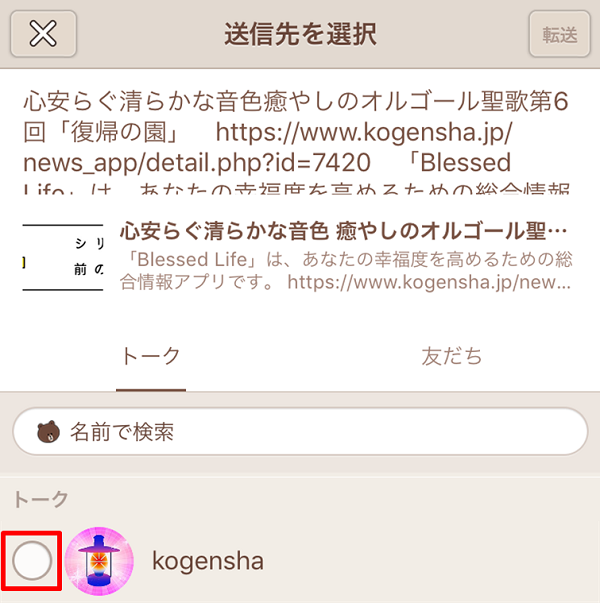Select the kogensha checkbox
This screenshot has height=603, width=600.
click(x=32, y=562)
